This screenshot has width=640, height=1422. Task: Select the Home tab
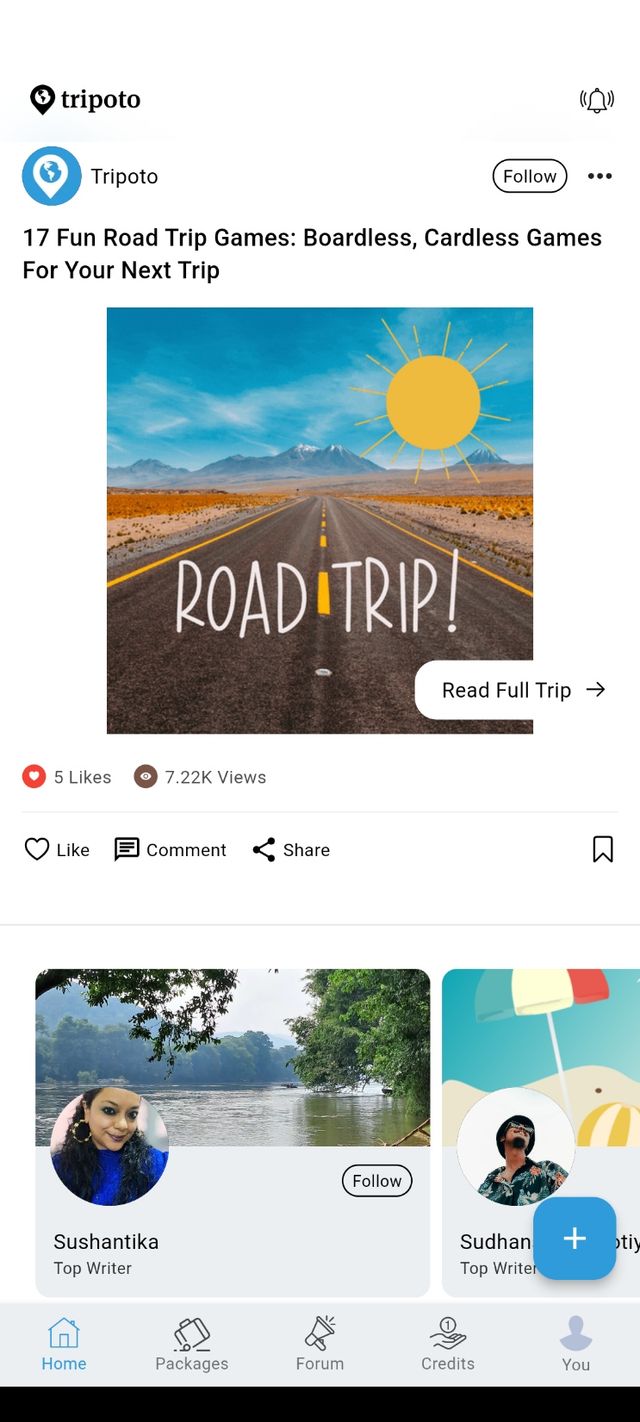[x=64, y=1345]
